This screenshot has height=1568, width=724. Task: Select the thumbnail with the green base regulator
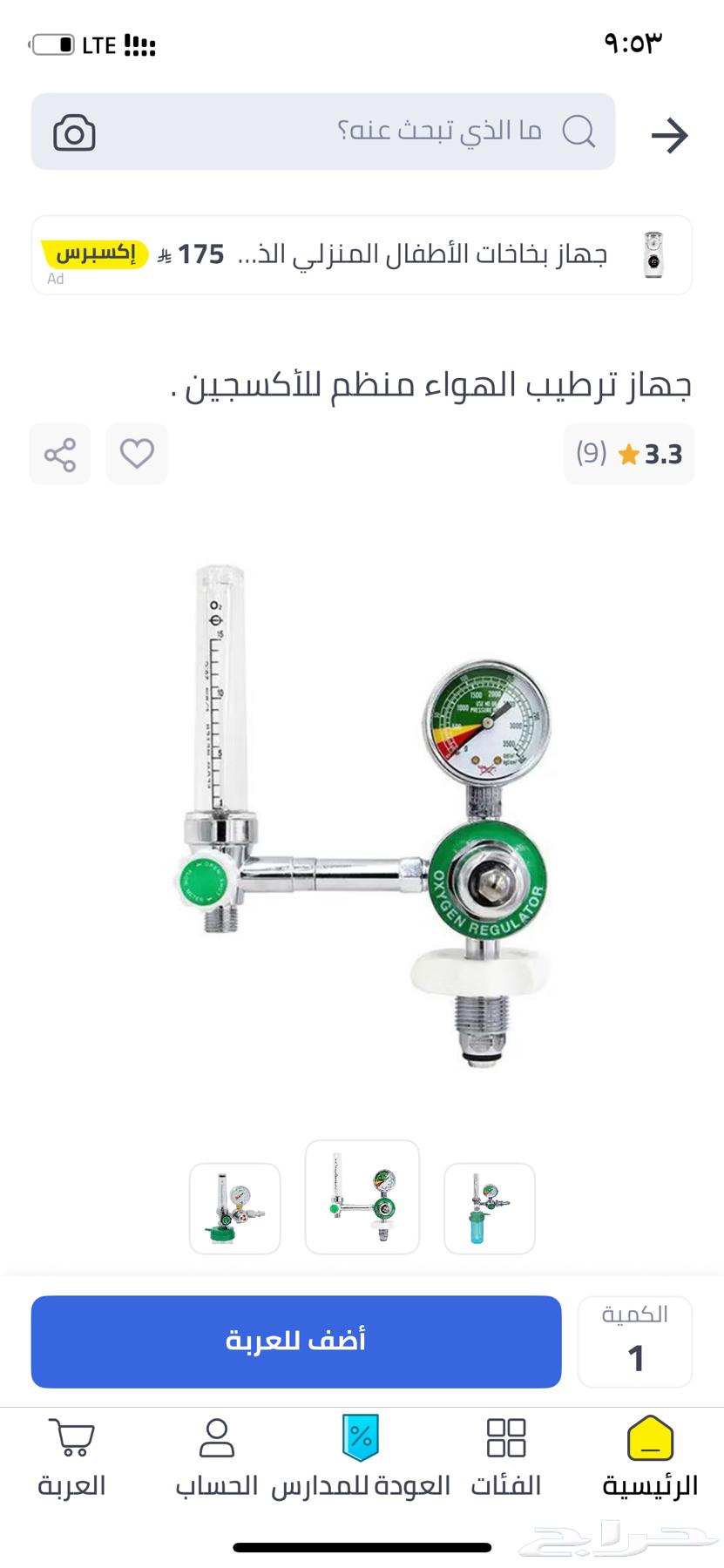click(x=235, y=1208)
